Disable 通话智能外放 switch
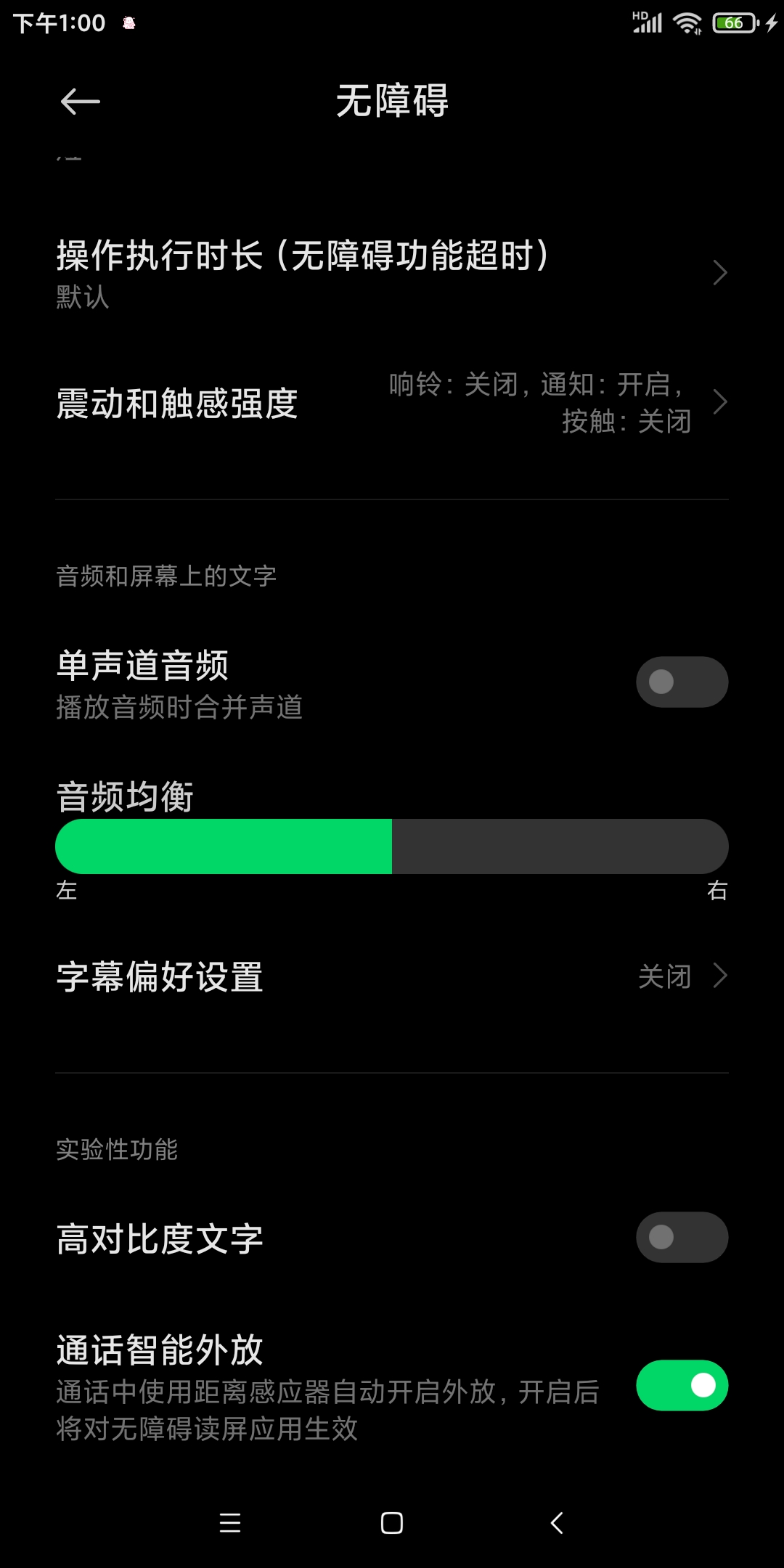Viewport: 784px width, 1568px height. tap(682, 1385)
